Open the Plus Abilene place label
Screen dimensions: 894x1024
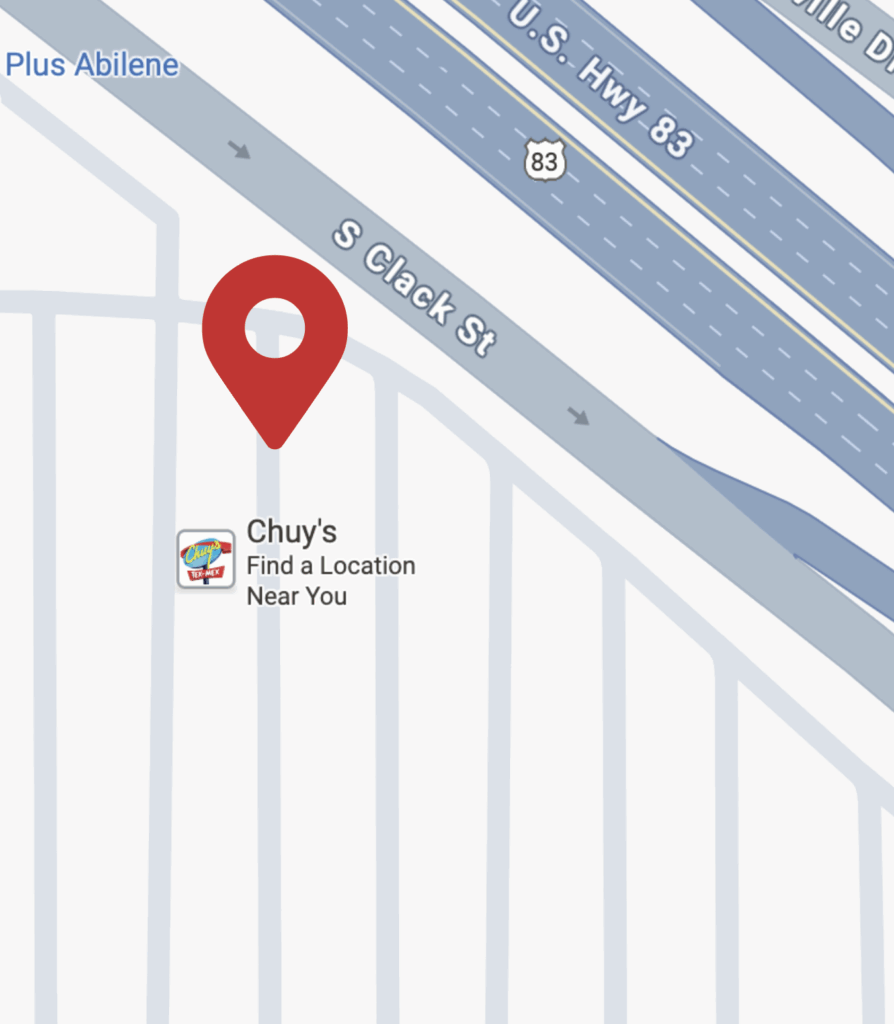point(92,66)
